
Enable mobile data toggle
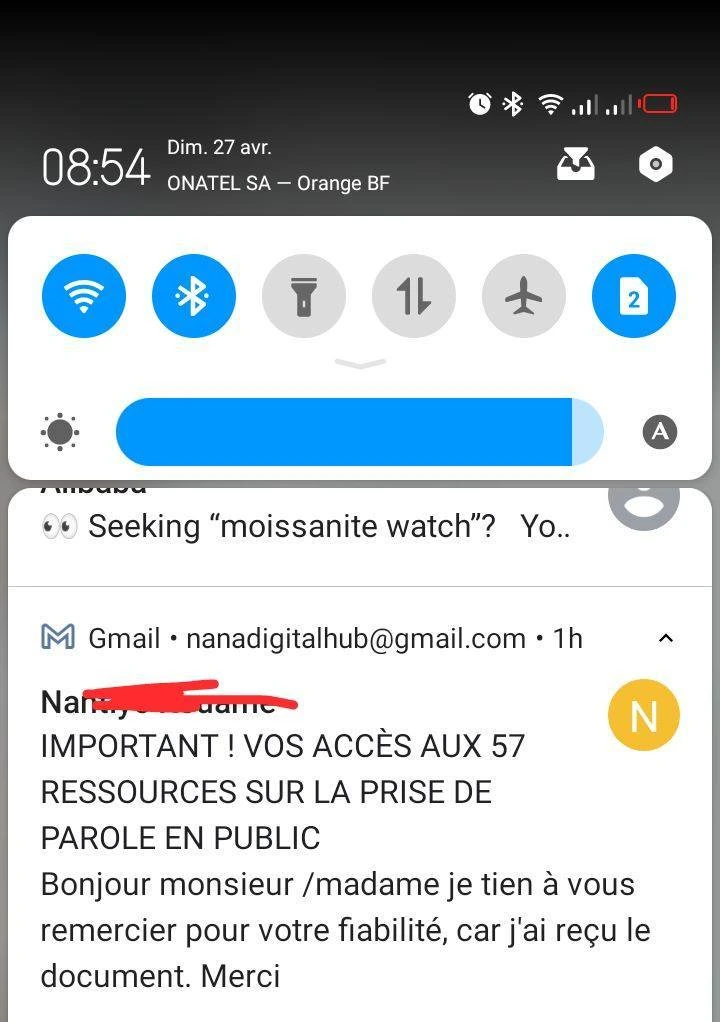[414, 296]
